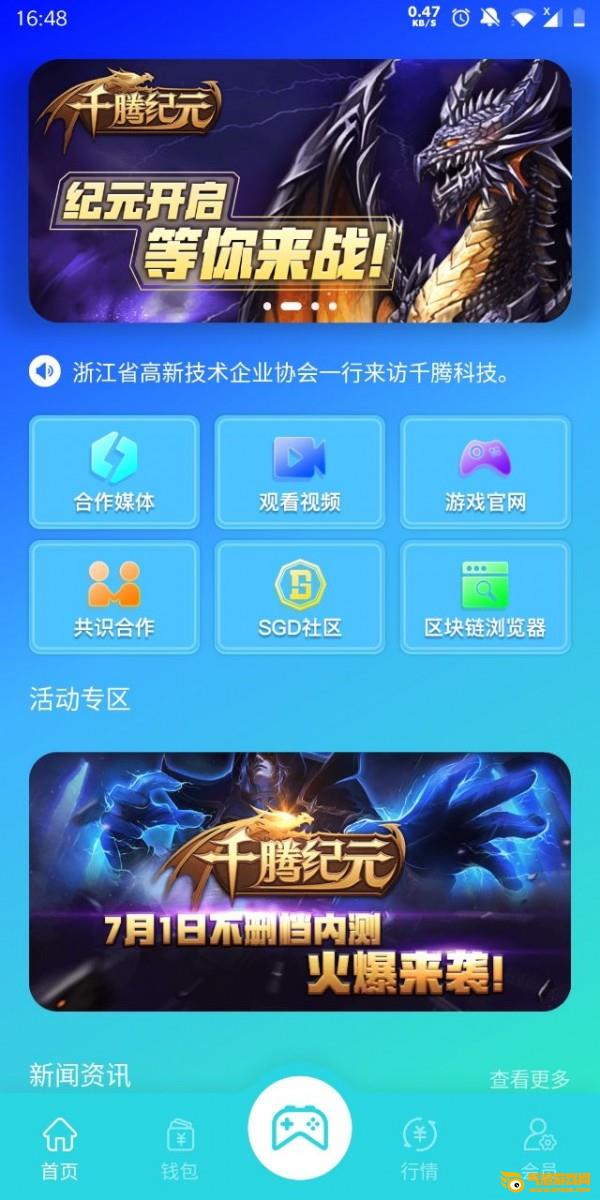Open the 千腾纪元 dragon carousel banner
Screen dimensions: 600x1200
coord(300,190)
